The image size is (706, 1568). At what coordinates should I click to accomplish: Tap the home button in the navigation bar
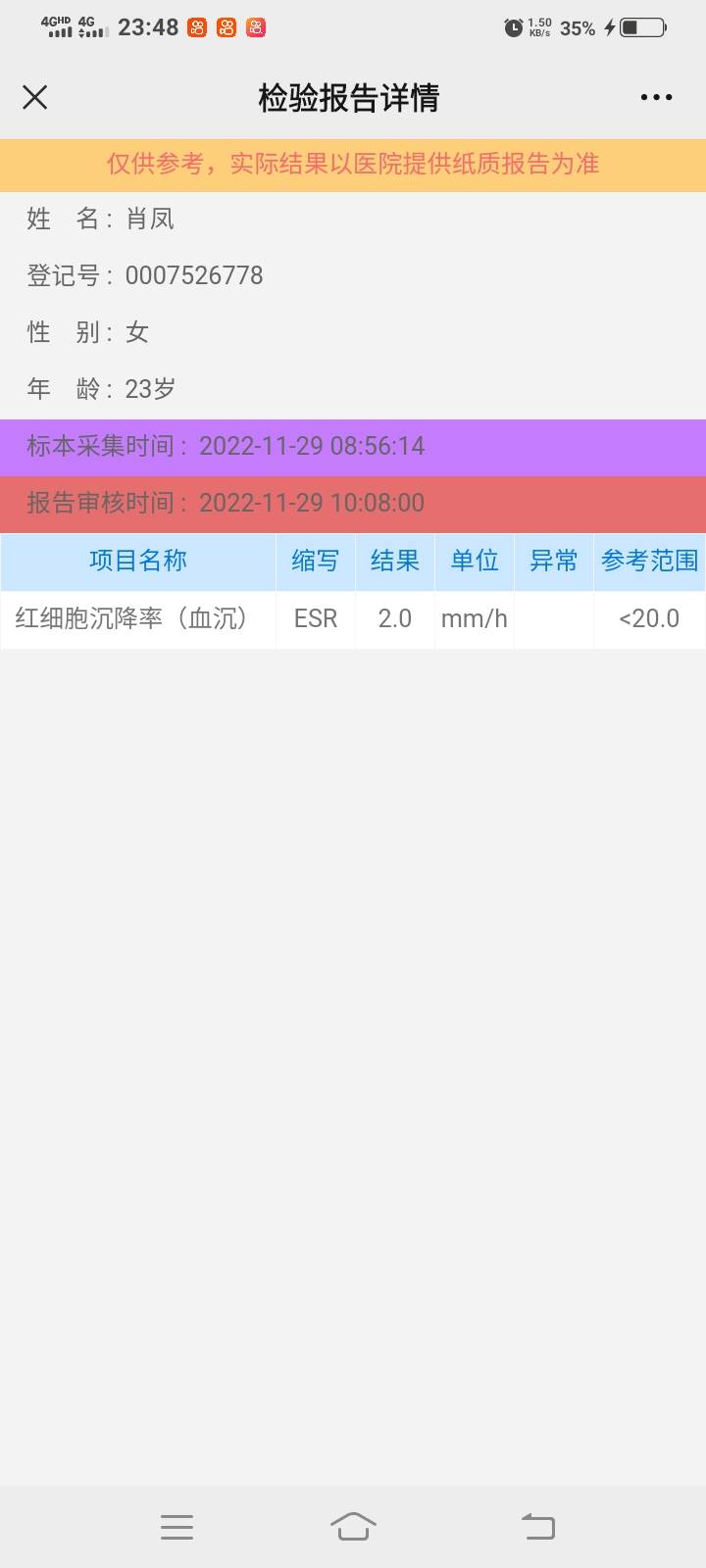coord(353,1526)
